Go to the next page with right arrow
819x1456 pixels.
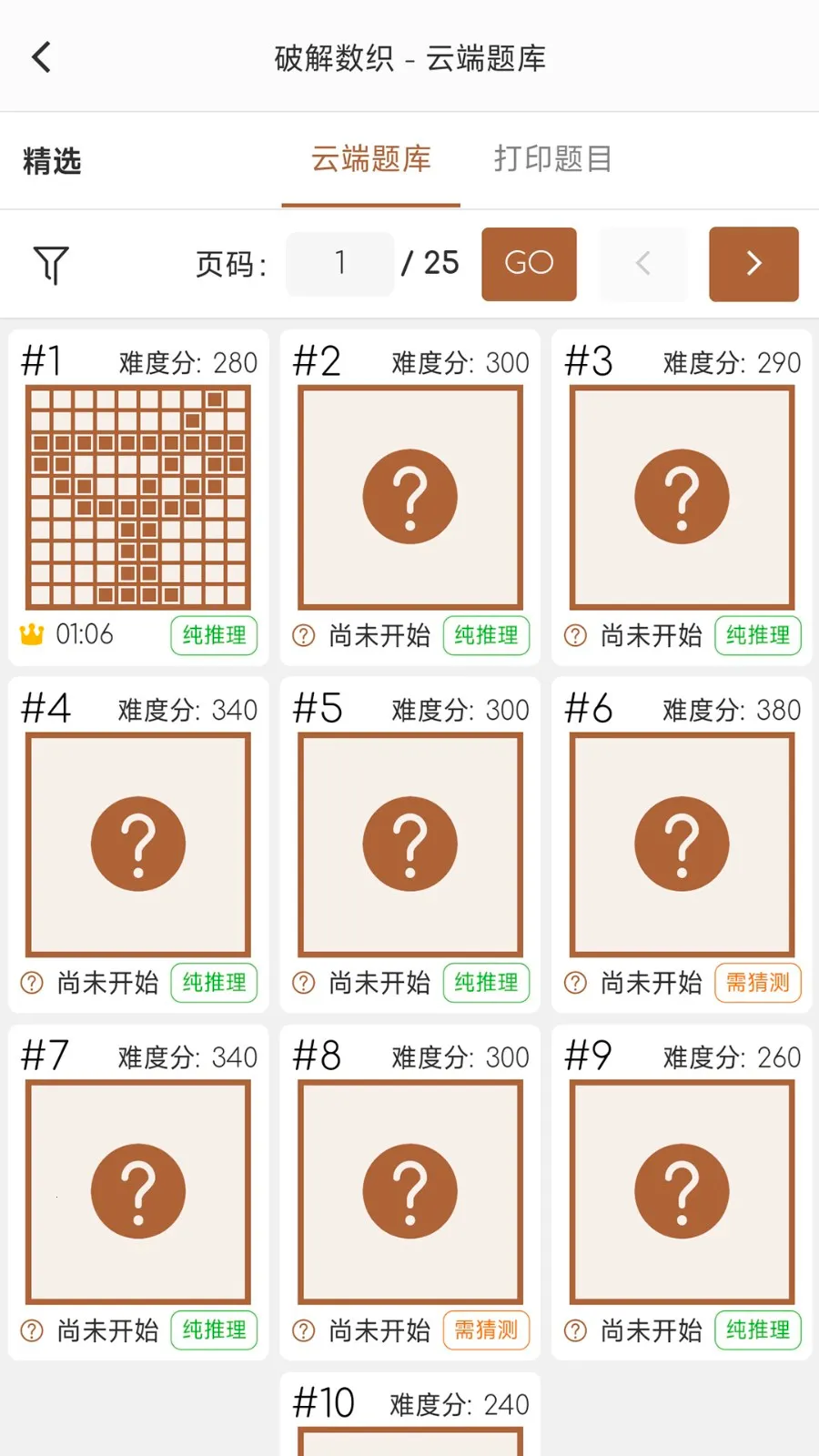pos(753,264)
